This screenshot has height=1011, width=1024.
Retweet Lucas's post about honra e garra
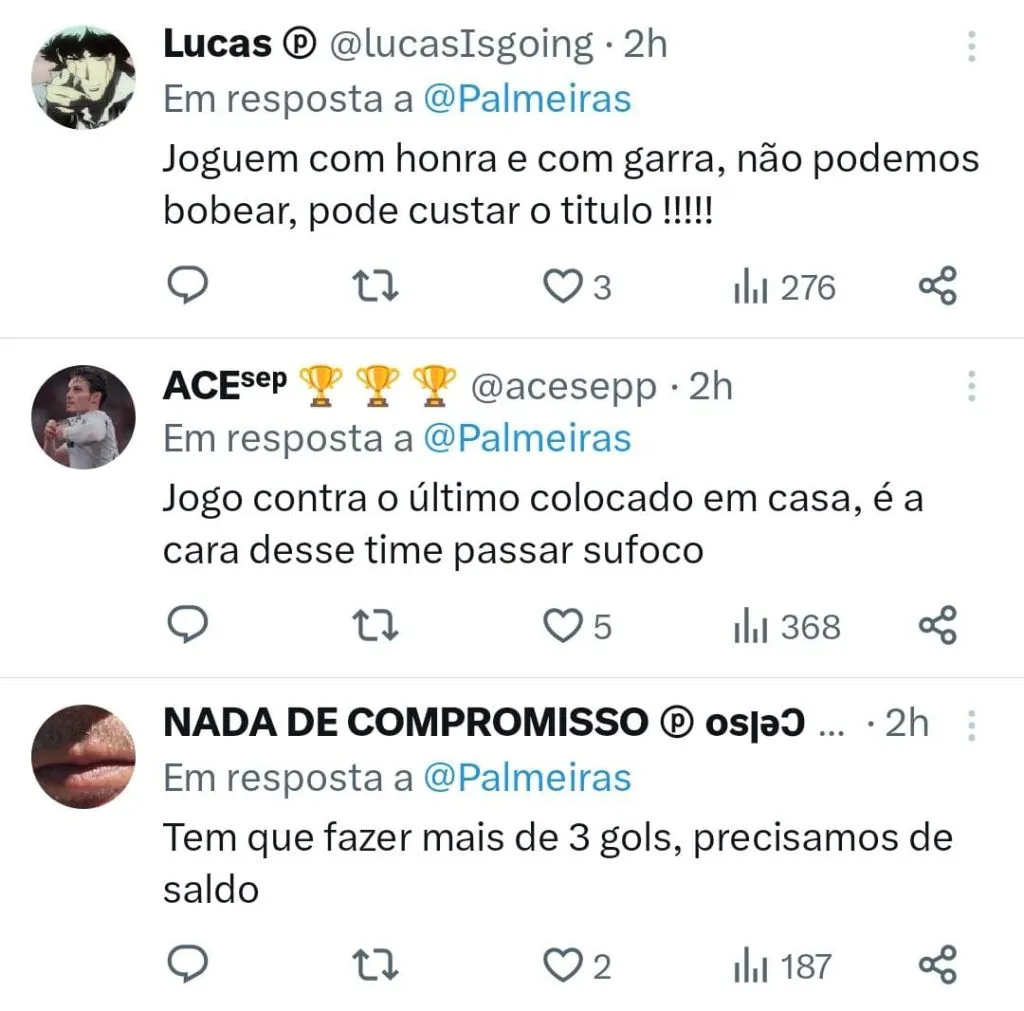coord(378,287)
